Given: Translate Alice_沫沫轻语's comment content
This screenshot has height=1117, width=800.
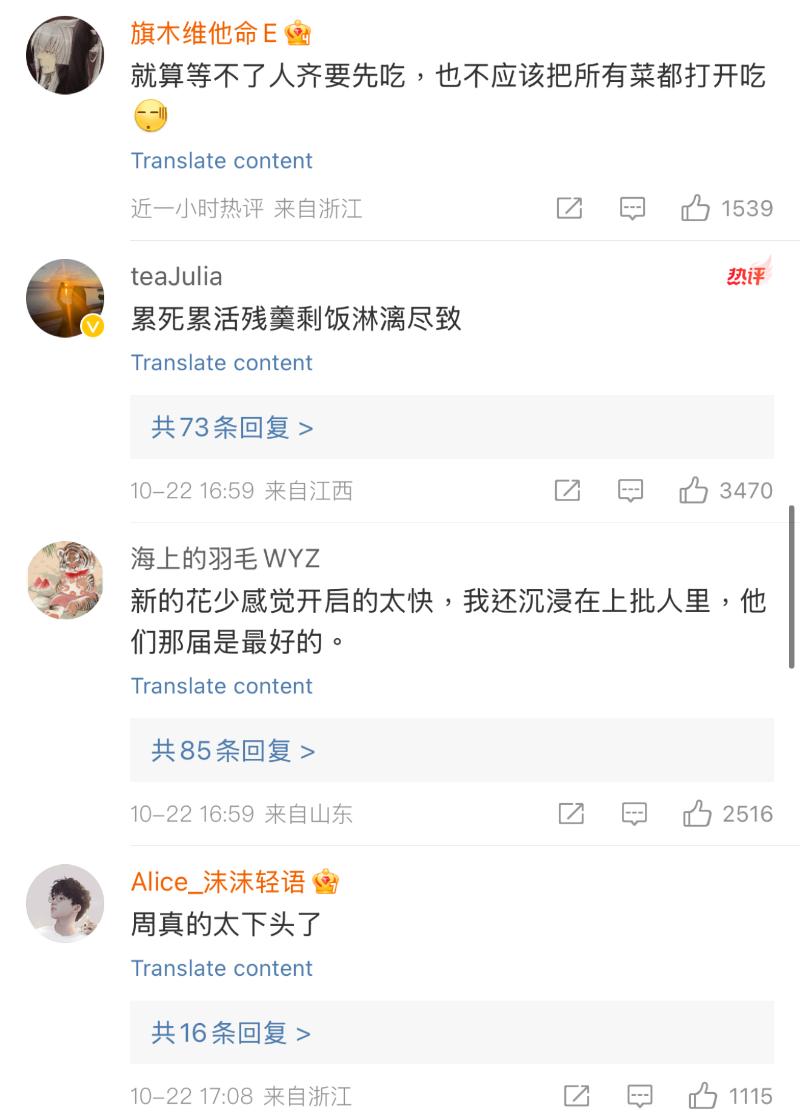Looking at the screenshot, I should click(221, 968).
